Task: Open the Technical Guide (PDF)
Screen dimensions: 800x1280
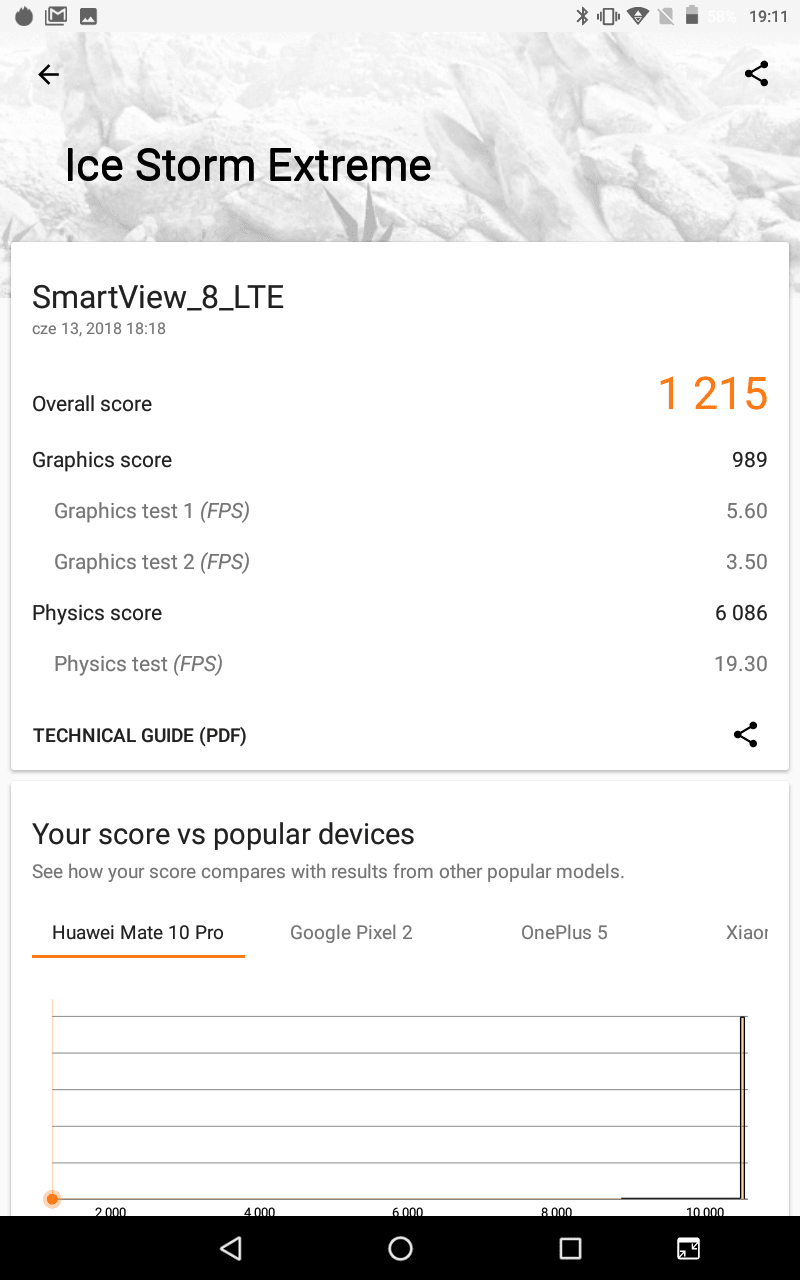Action: [x=140, y=736]
